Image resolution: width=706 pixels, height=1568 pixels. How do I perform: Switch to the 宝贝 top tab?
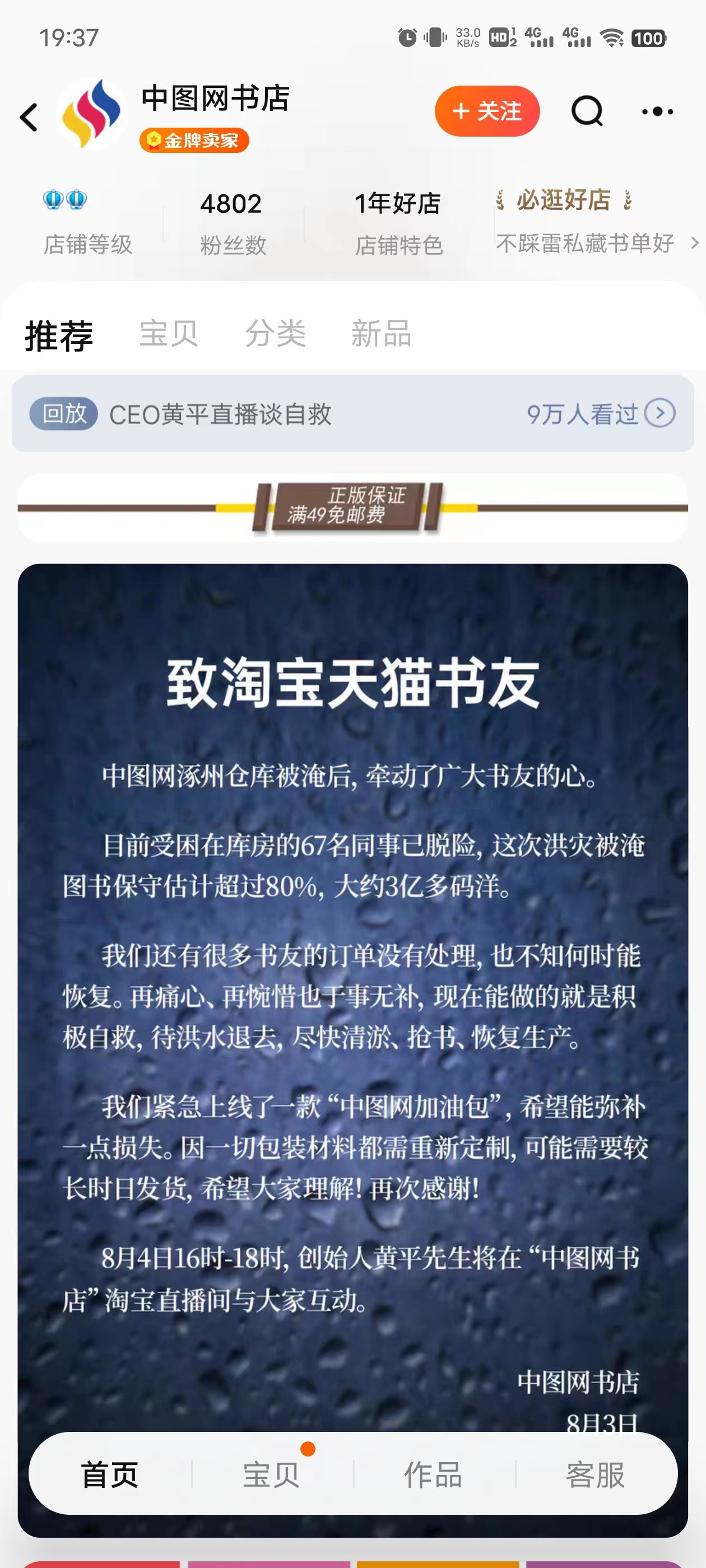tap(169, 334)
